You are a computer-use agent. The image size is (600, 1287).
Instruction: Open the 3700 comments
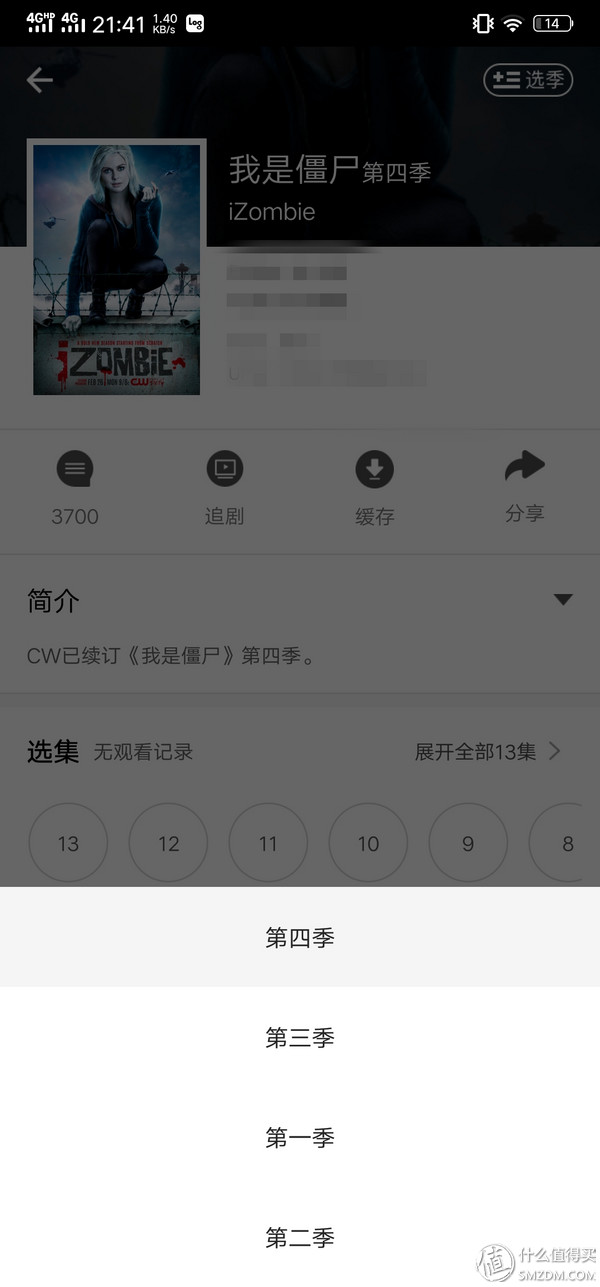click(x=75, y=488)
